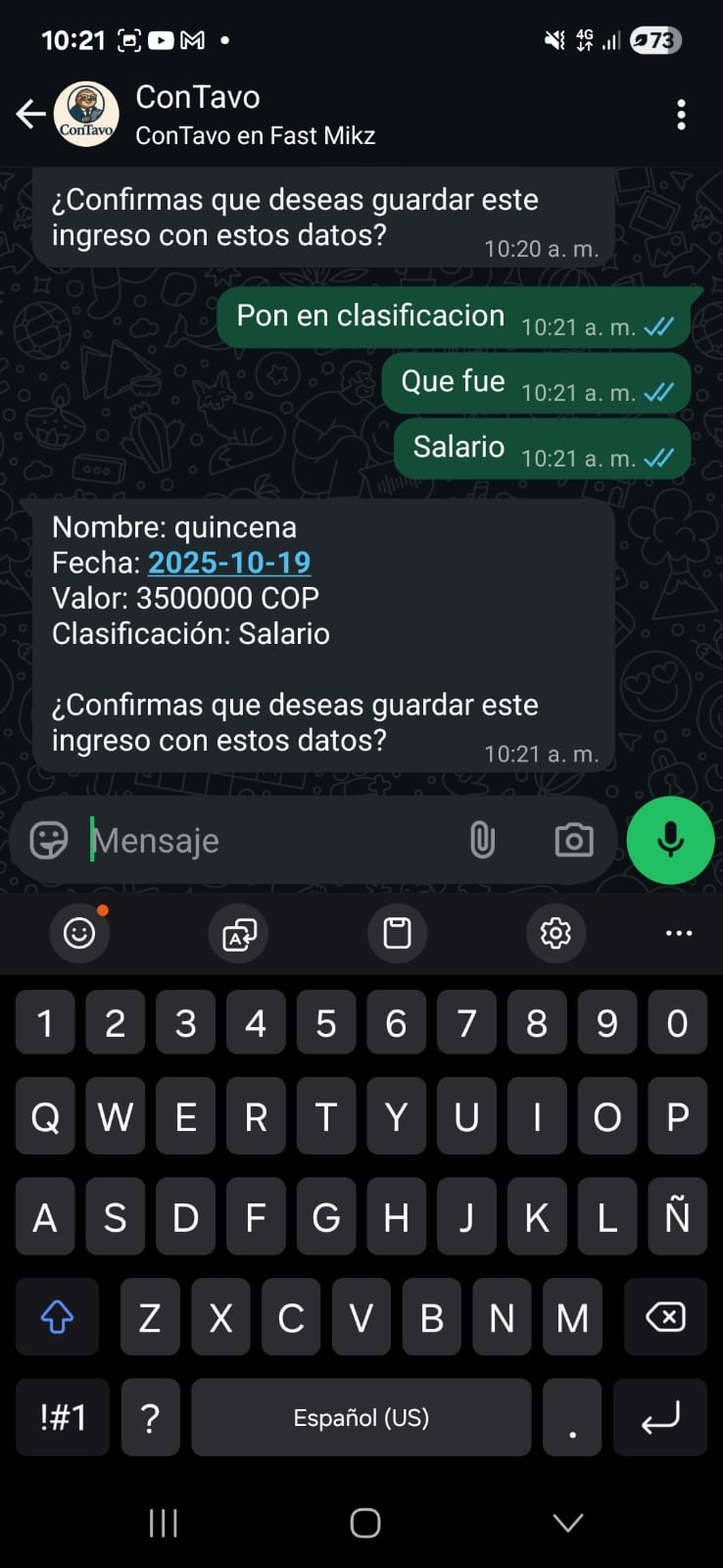Toggle the keyboard emoji row icon

pos(79,934)
